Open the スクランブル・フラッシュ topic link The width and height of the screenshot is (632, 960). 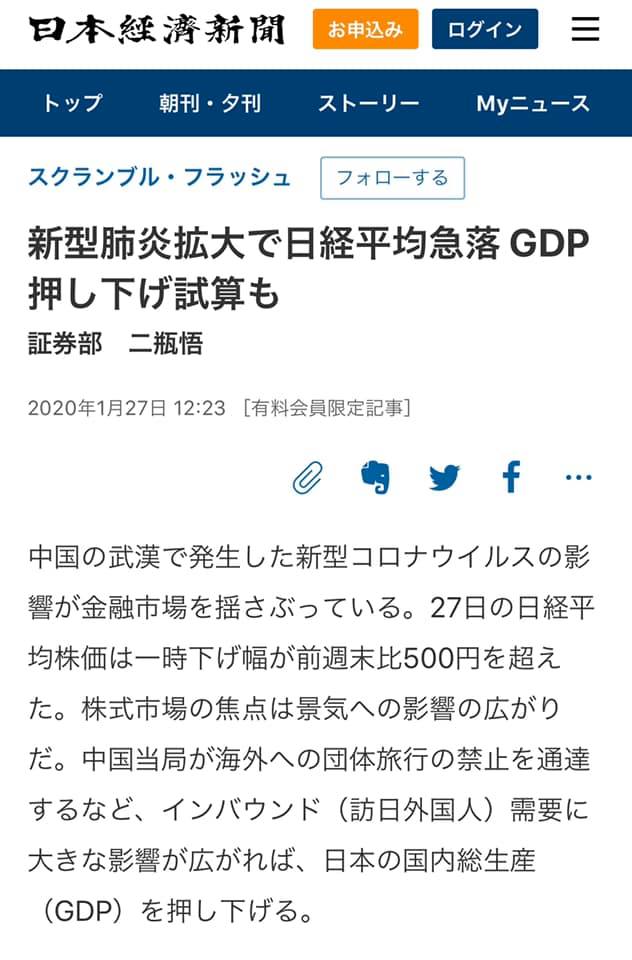click(x=160, y=178)
